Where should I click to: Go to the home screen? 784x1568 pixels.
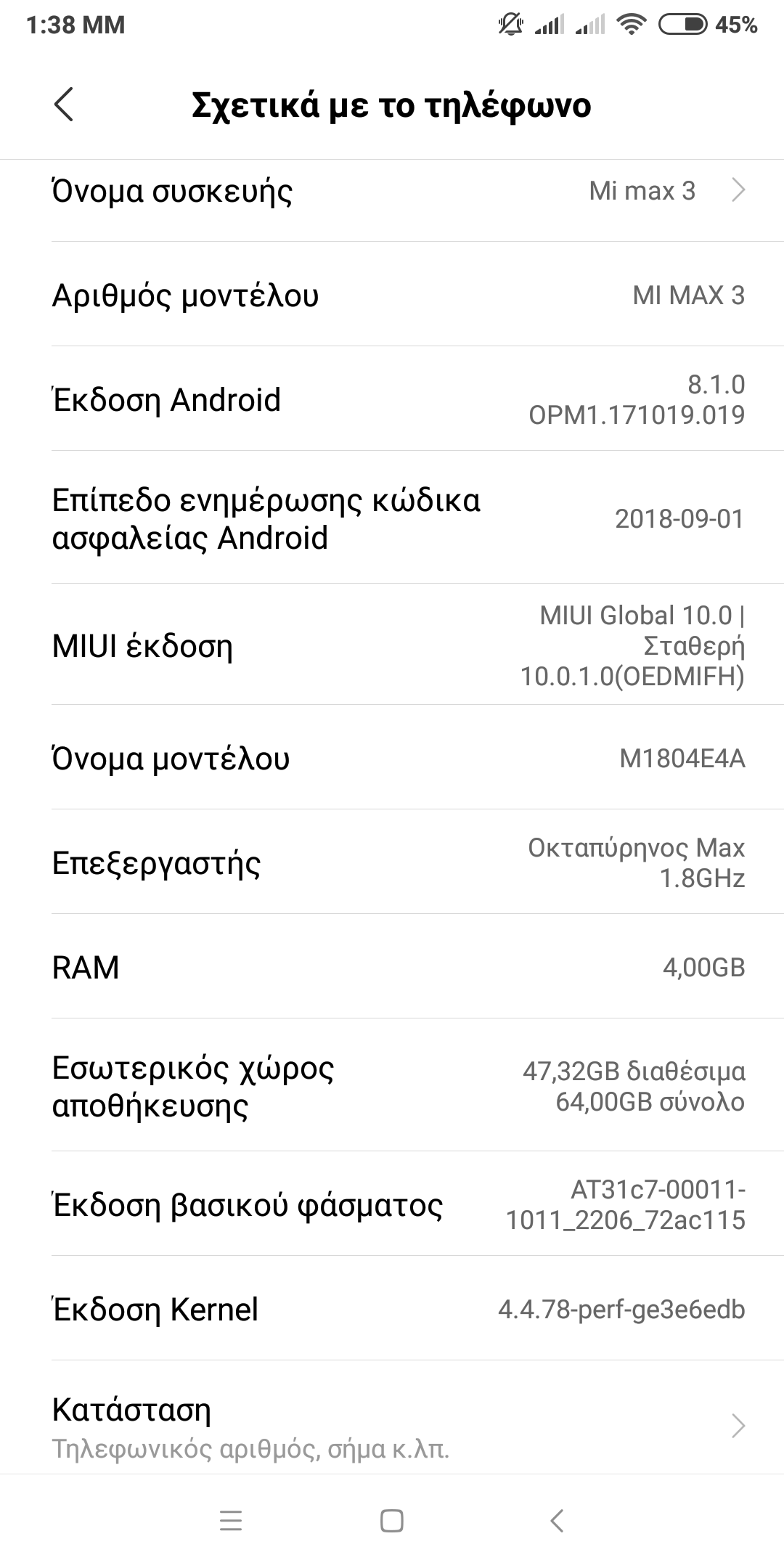[392, 1521]
